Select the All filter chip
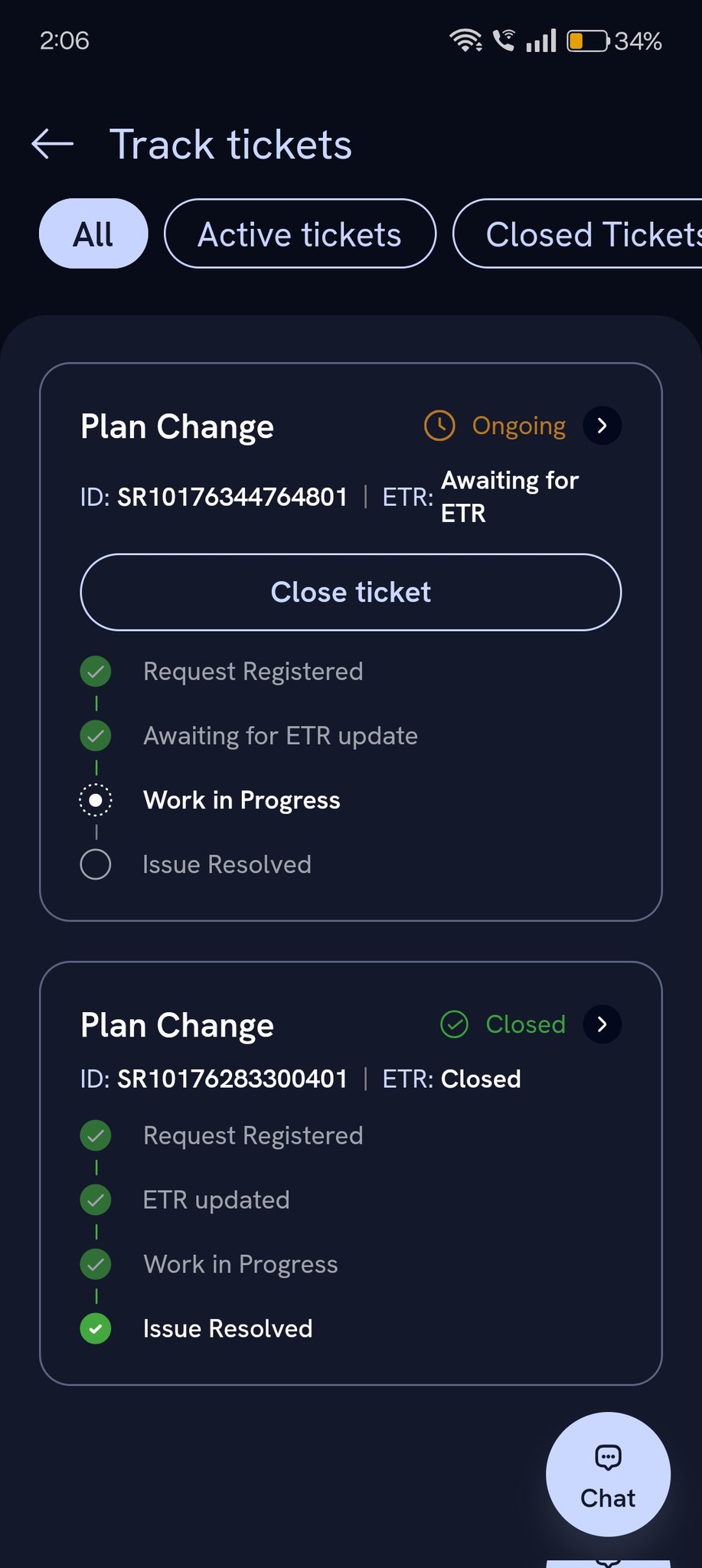The height and width of the screenshot is (1568, 702). [x=93, y=234]
